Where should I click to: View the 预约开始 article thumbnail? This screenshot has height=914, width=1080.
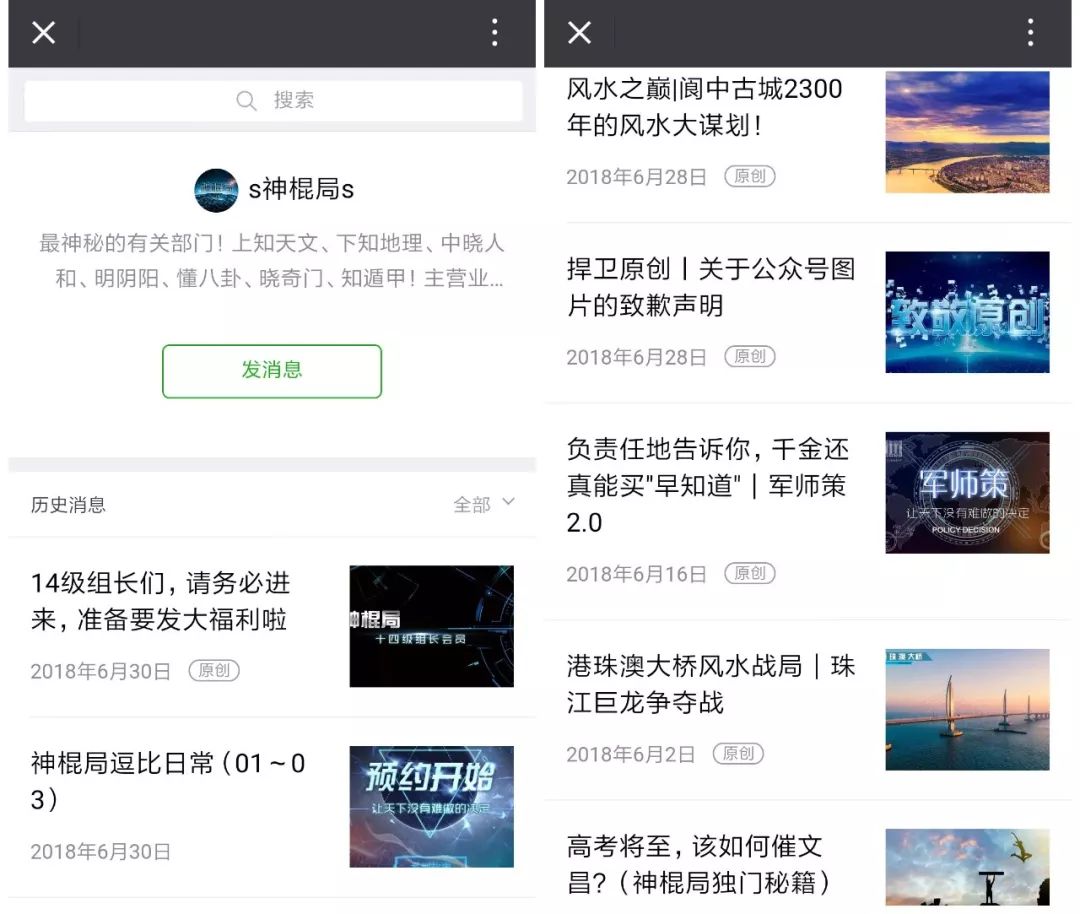click(431, 807)
